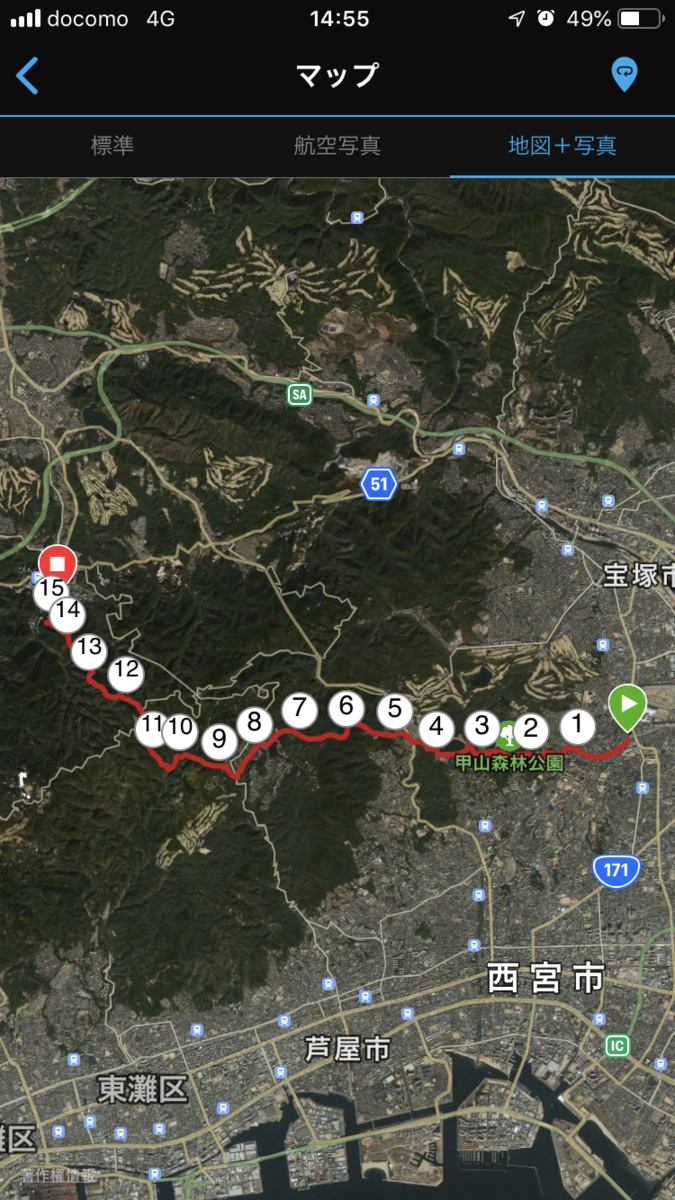Image resolution: width=675 pixels, height=1200 pixels.
Task: Go back using the top-left arrow
Action: coord(27,75)
